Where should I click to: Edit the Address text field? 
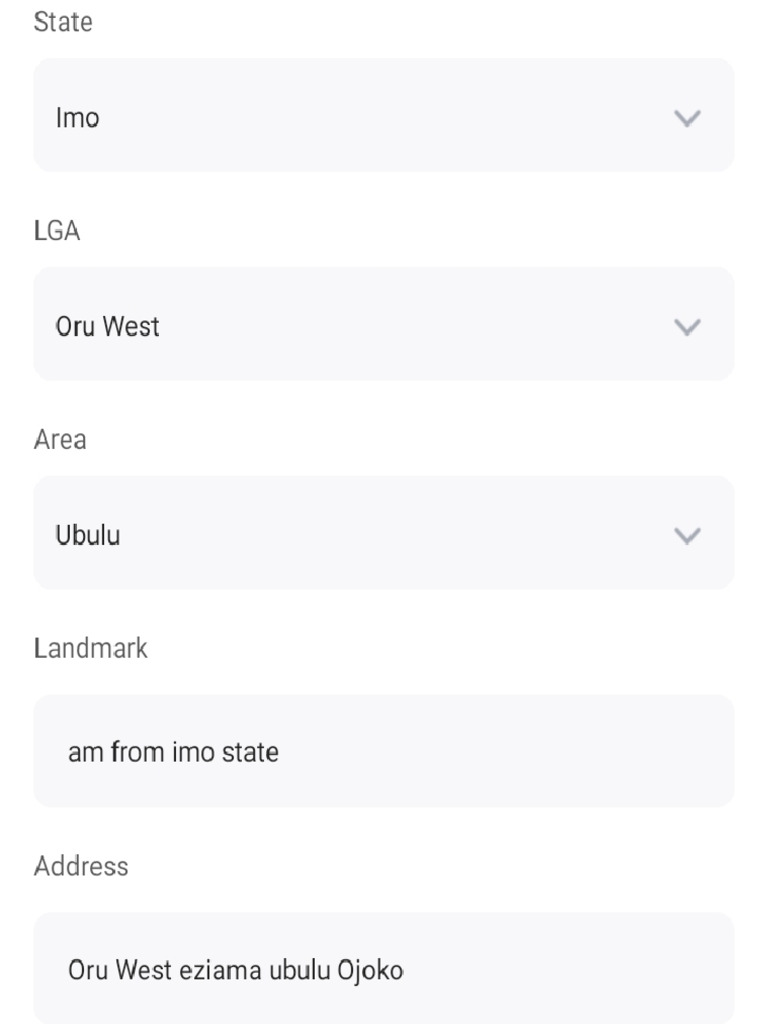point(384,968)
